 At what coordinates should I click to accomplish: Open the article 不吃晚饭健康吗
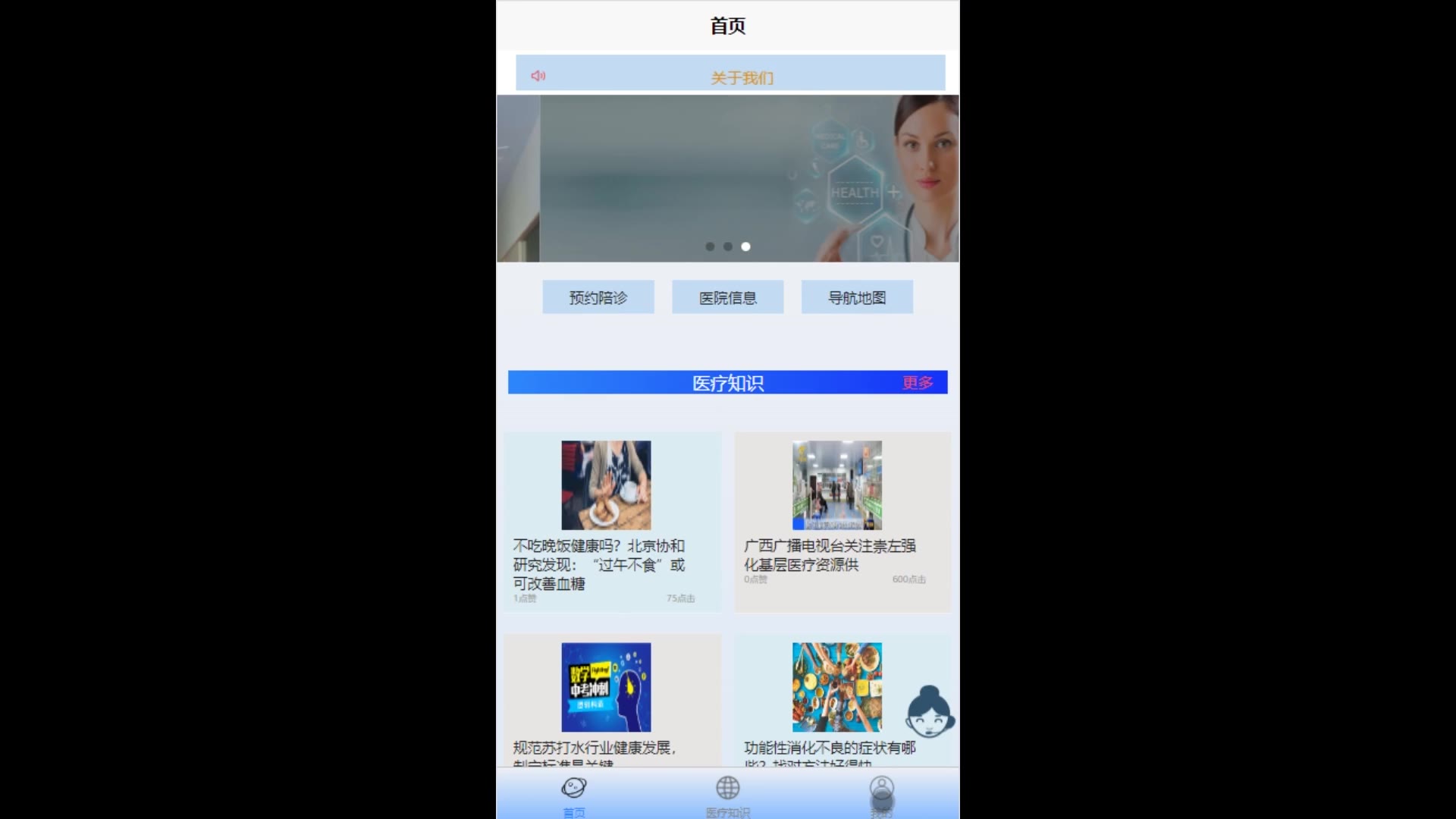598,564
